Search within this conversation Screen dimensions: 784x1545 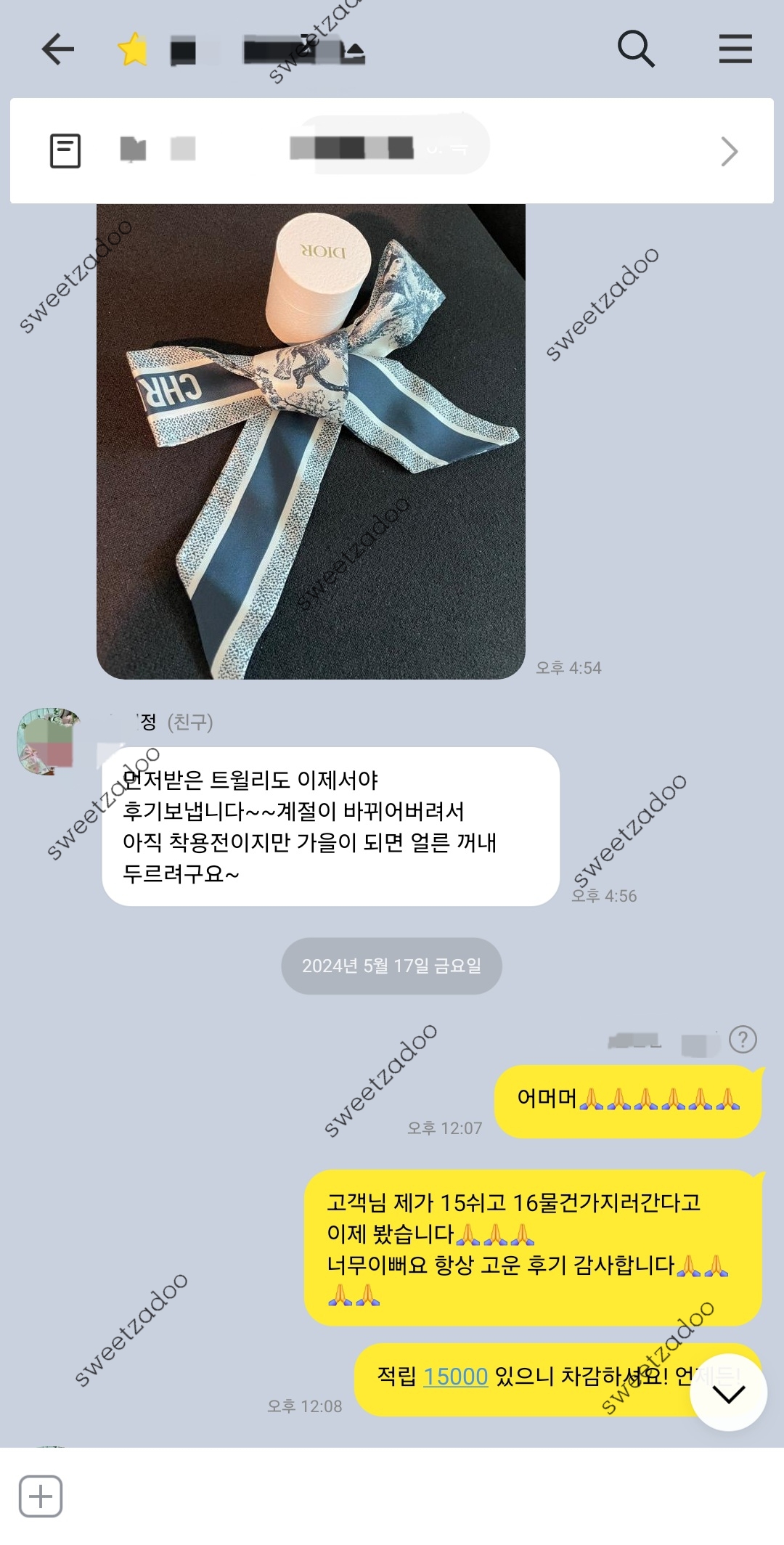[x=636, y=49]
